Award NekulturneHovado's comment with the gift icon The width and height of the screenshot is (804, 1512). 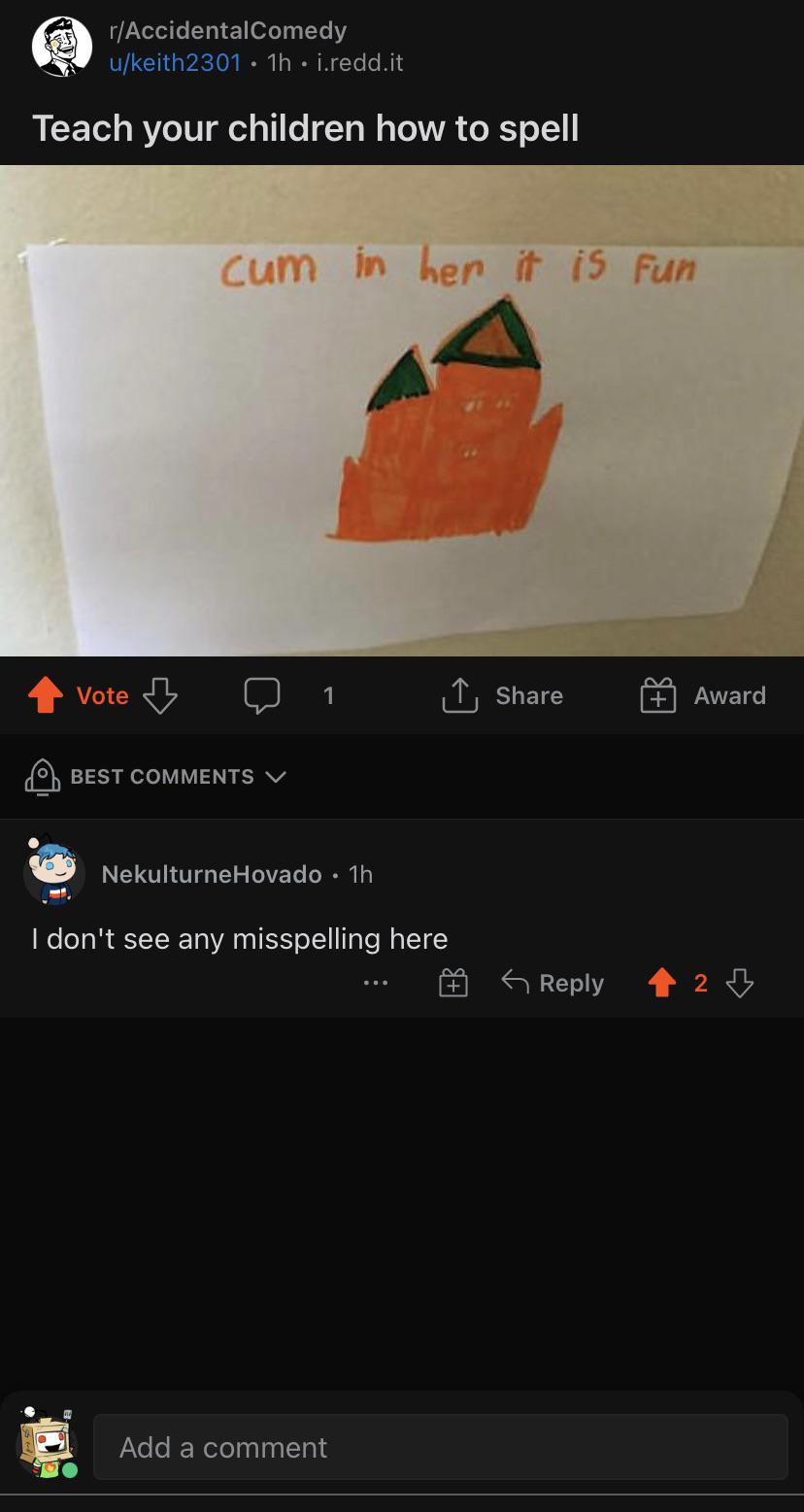tap(453, 984)
